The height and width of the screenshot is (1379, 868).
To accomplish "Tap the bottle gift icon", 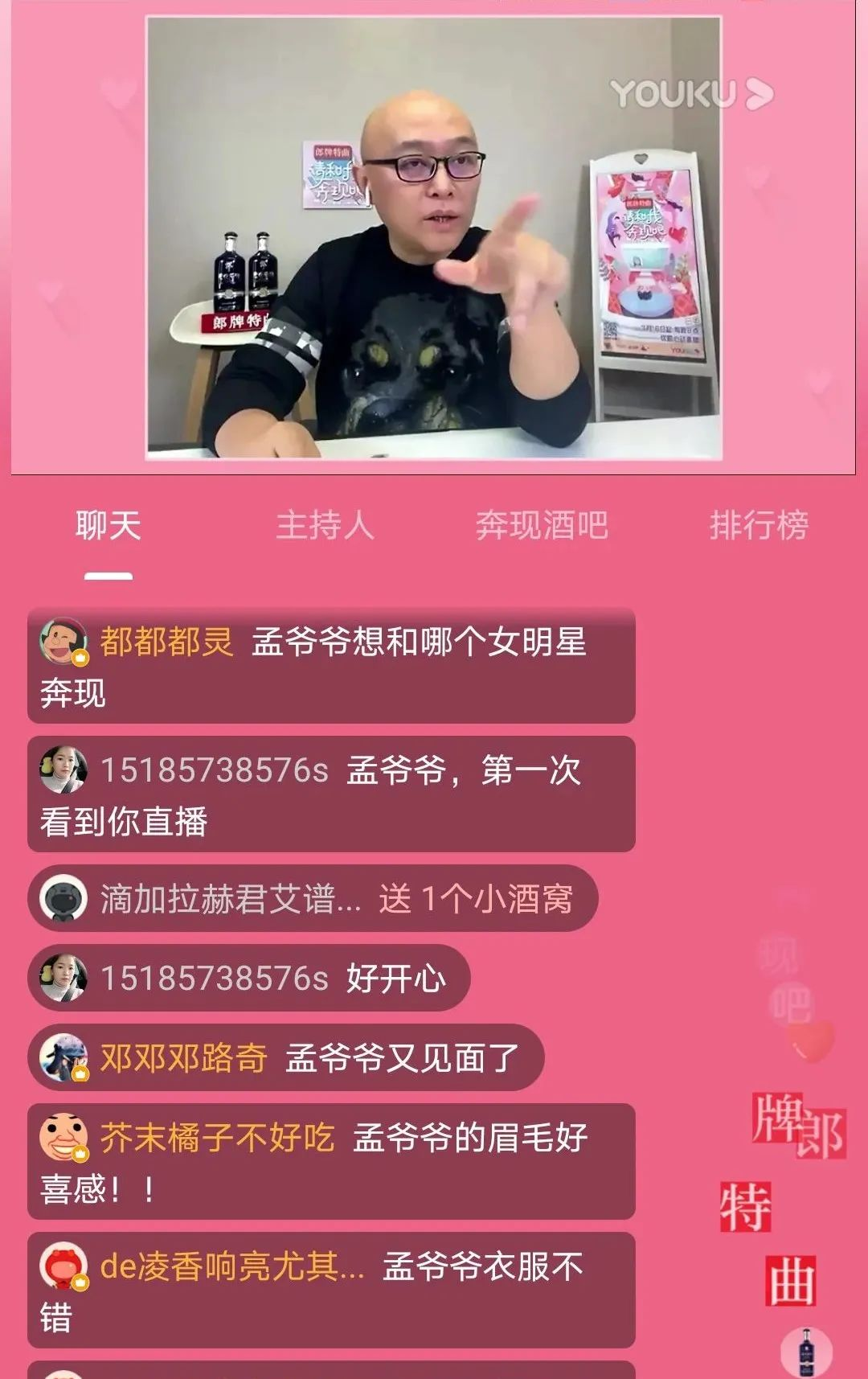I will coord(806,1352).
